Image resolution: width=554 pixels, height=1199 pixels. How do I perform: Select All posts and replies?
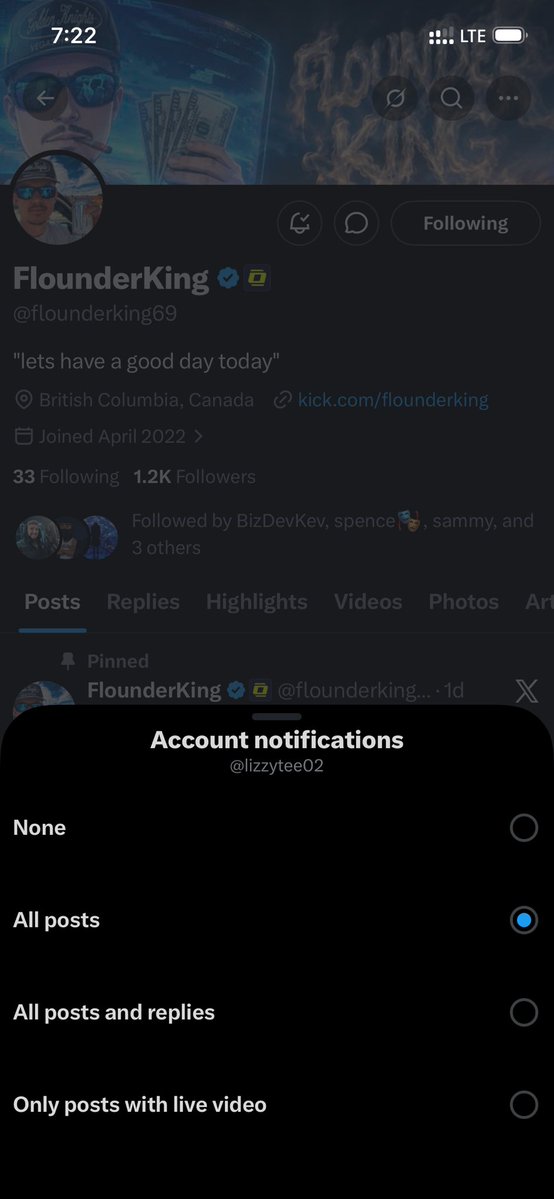pos(277,1012)
